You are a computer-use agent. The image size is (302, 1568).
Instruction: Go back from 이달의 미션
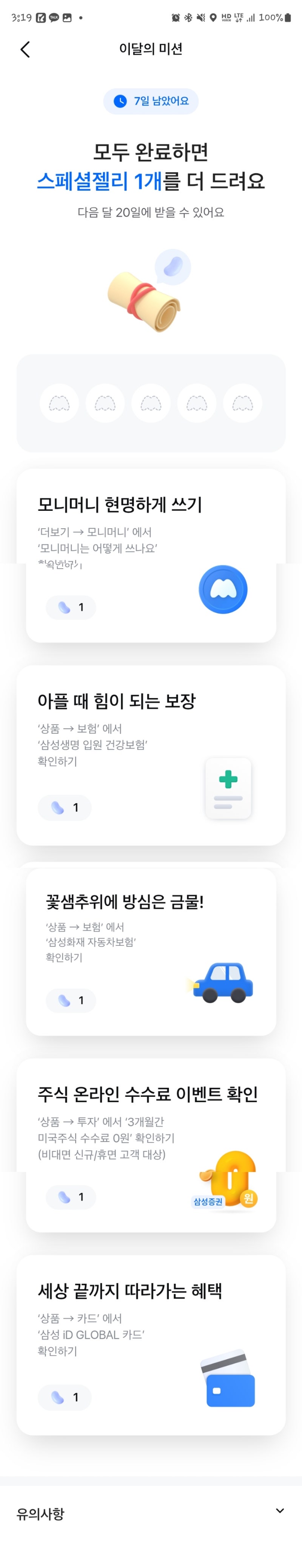point(25,49)
